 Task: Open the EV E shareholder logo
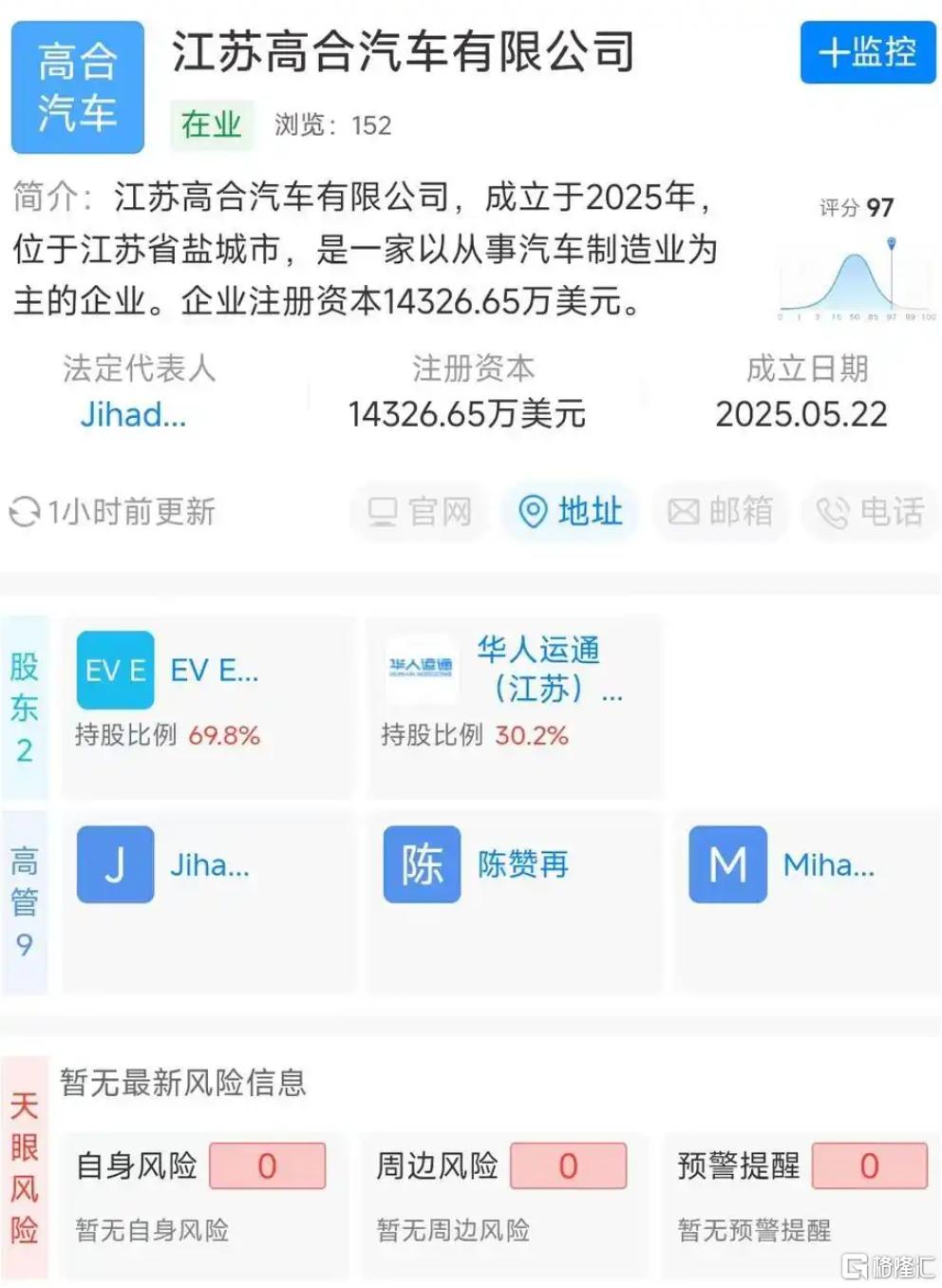point(114,671)
